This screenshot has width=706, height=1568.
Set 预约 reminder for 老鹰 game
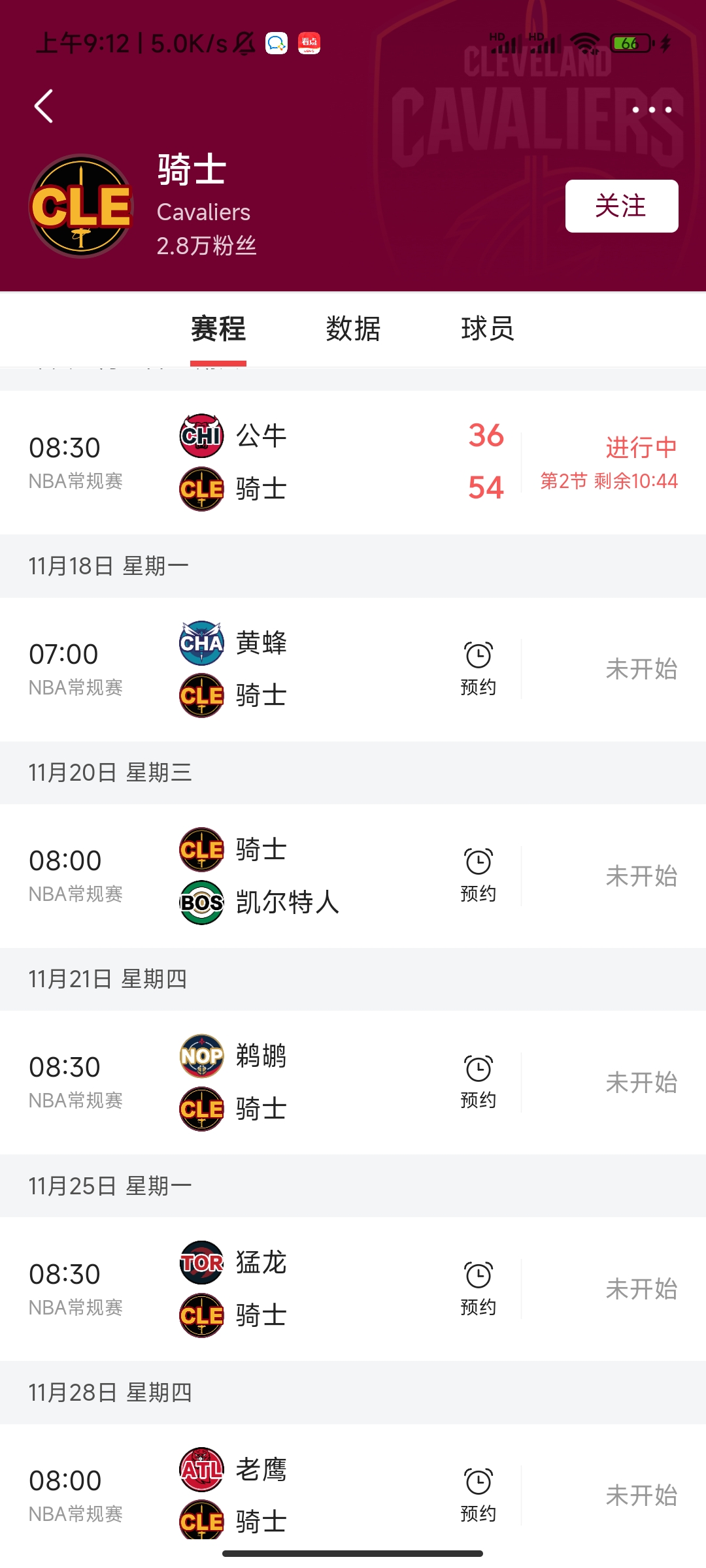[479, 1495]
